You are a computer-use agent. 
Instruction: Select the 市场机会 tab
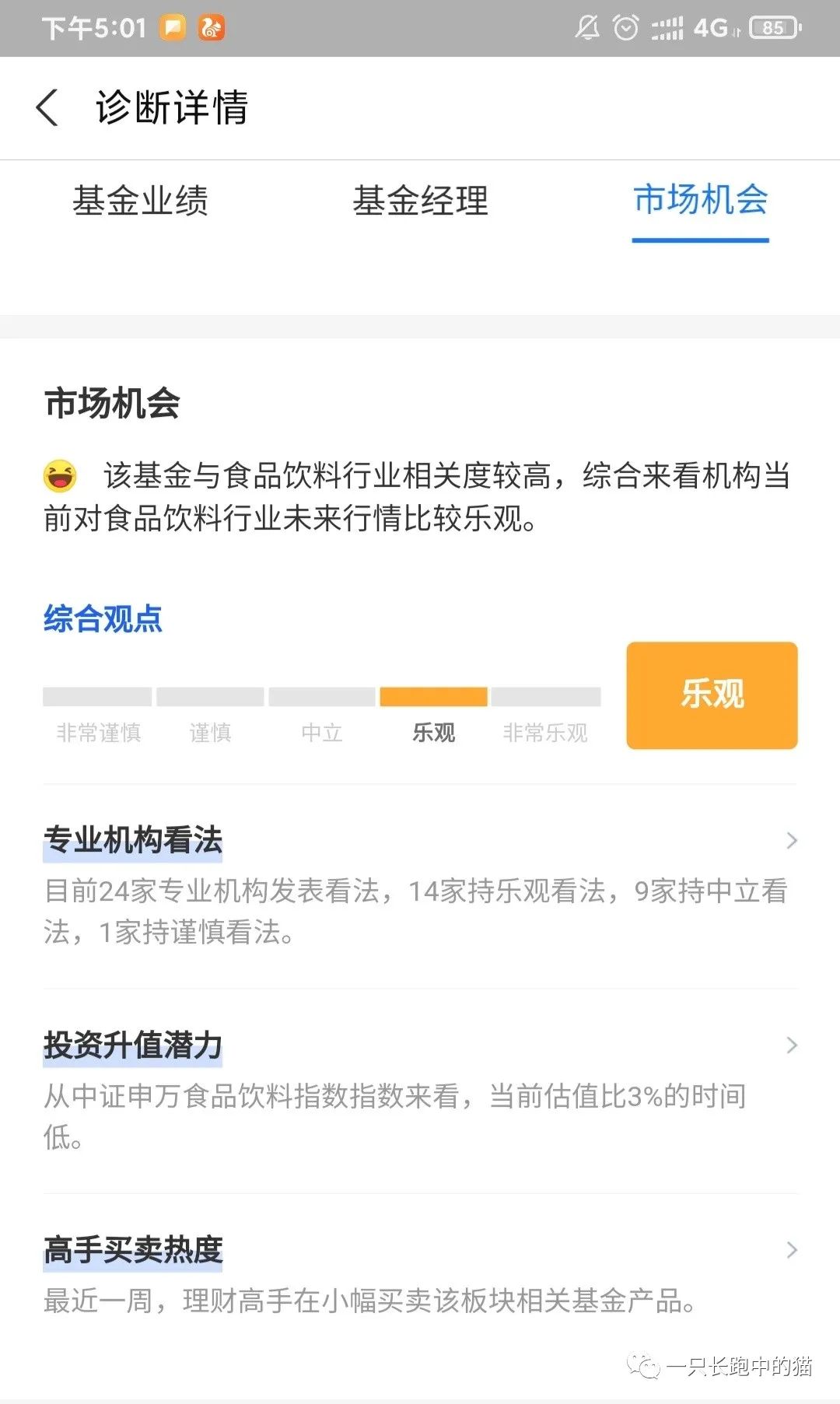tap(700, 201)
